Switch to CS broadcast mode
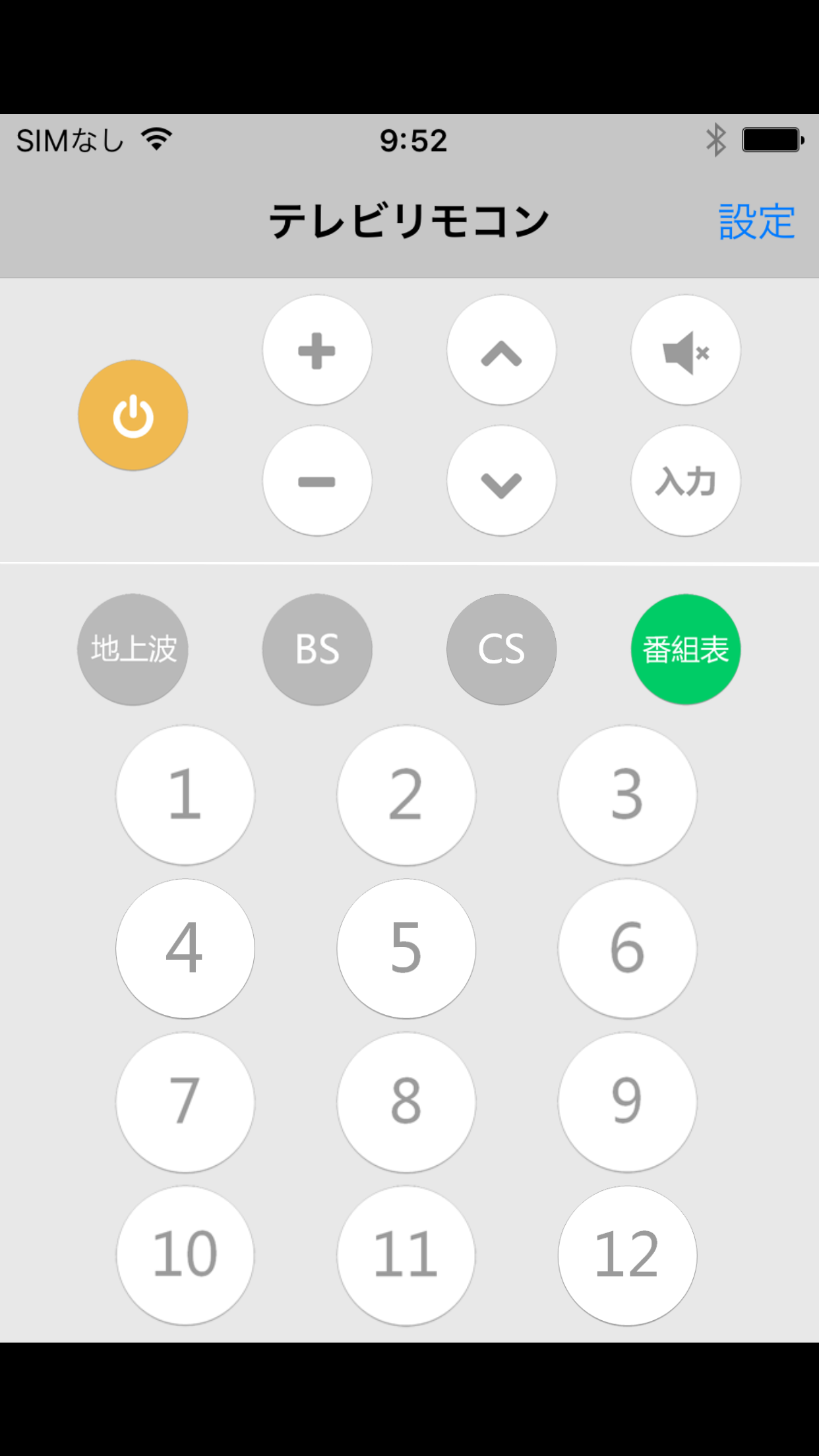Viewport: 819px width, 1456px height. tap(501, 649)
